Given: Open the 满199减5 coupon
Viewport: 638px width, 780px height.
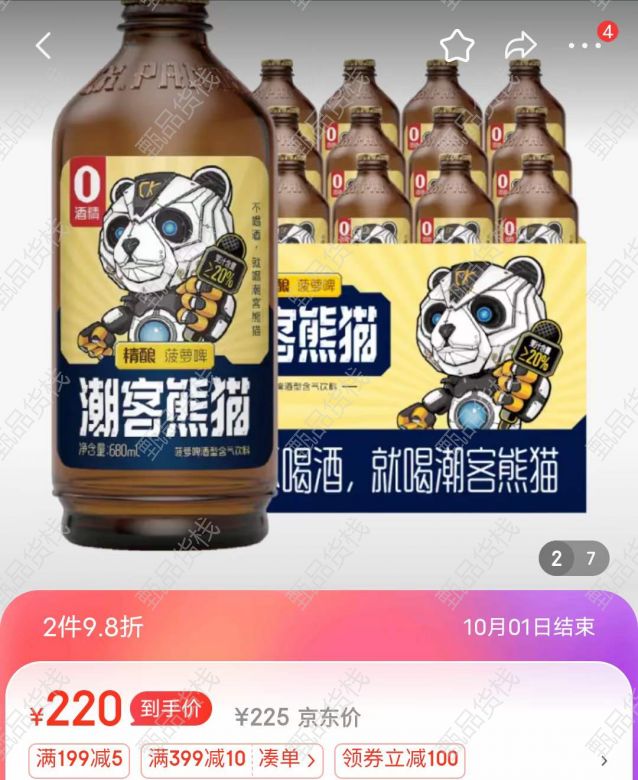Looking at the screenshot, I should tap(82, 758).
